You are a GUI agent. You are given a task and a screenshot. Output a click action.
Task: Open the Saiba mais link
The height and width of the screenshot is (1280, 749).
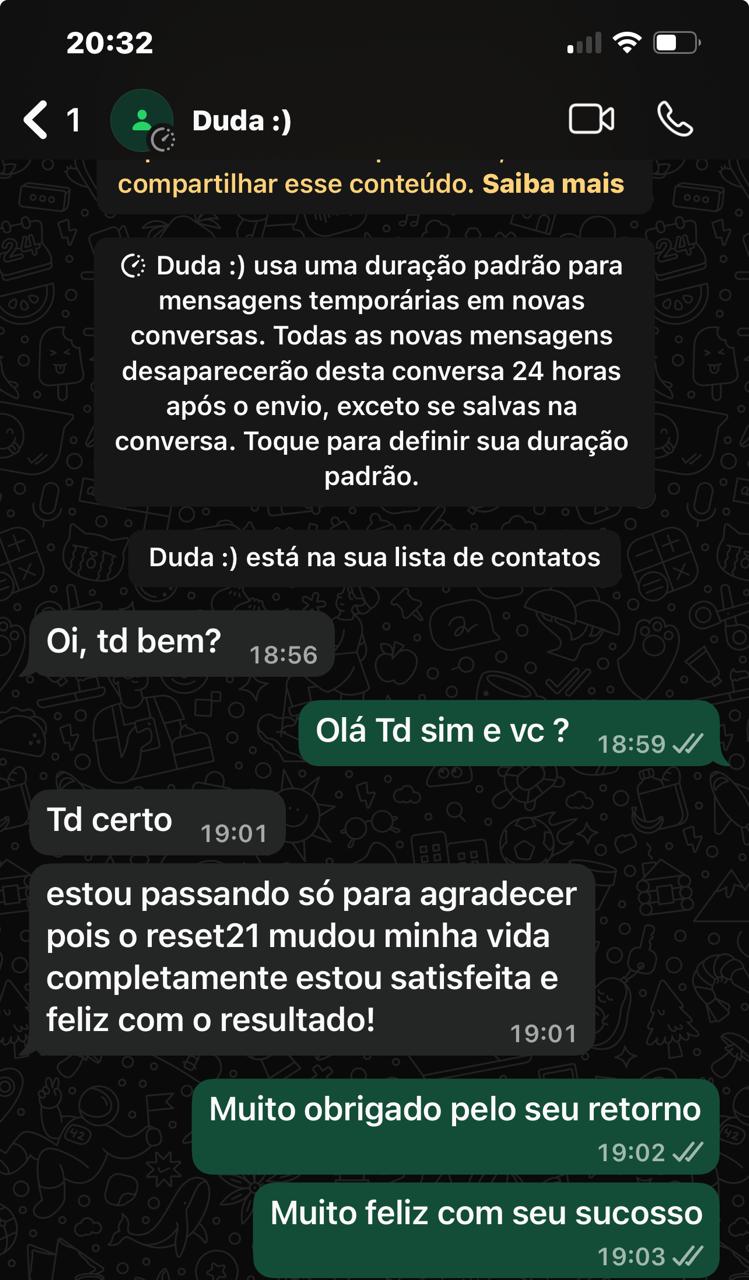pyautogui.click(x=553, y=184)
